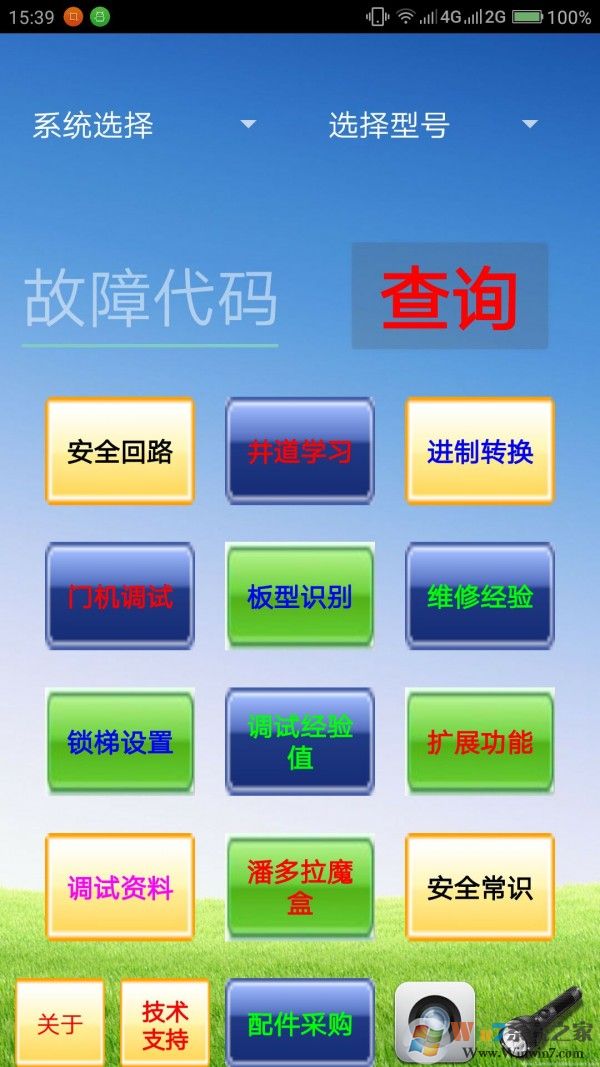Screen dimensions: 600x1067
Task: Open 技术支持
Action: coord(165,1023)
